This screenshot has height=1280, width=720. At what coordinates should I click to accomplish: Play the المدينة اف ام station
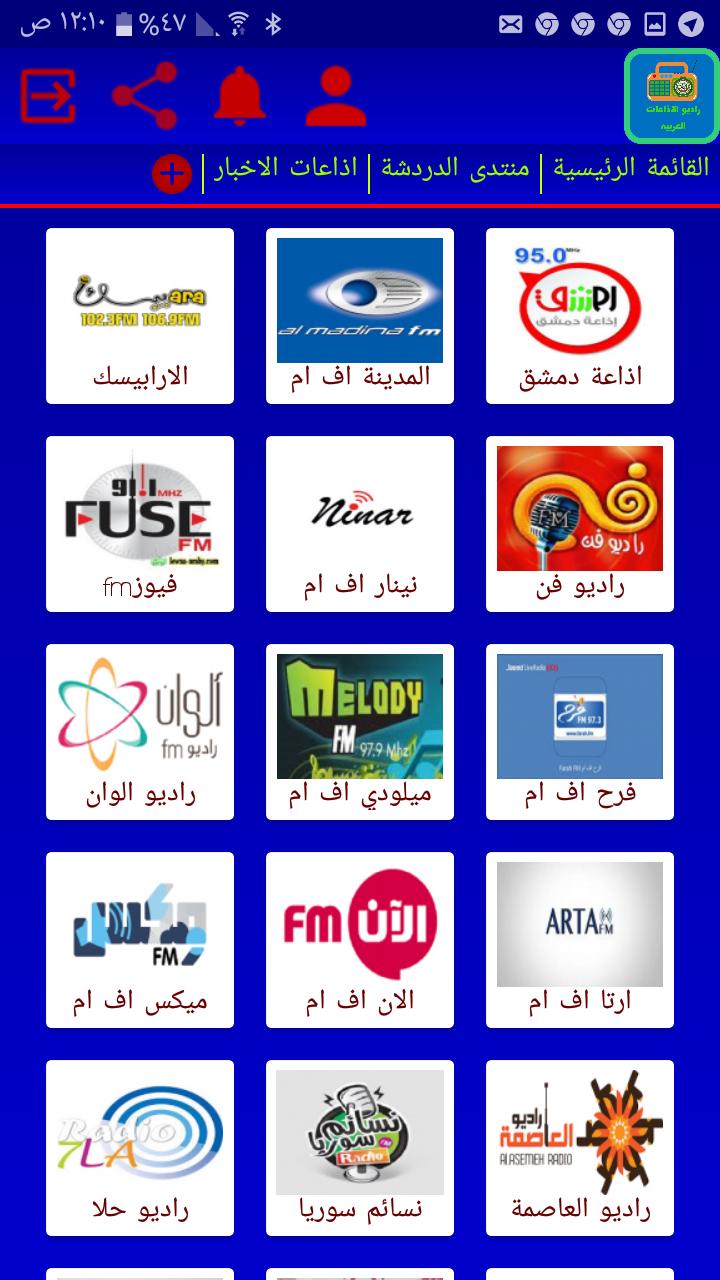pos(360,316)
